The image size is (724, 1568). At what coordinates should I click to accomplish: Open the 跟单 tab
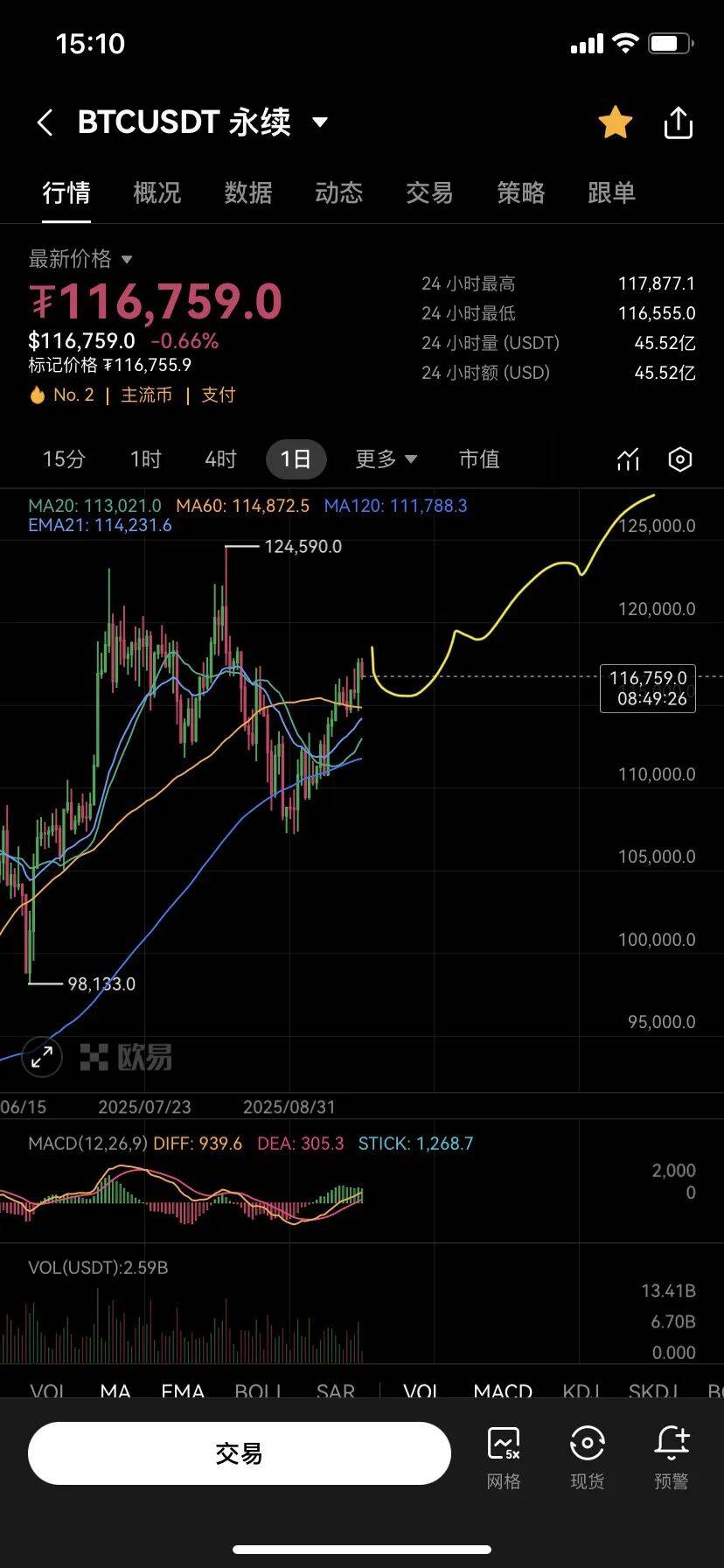pos(612,192)
